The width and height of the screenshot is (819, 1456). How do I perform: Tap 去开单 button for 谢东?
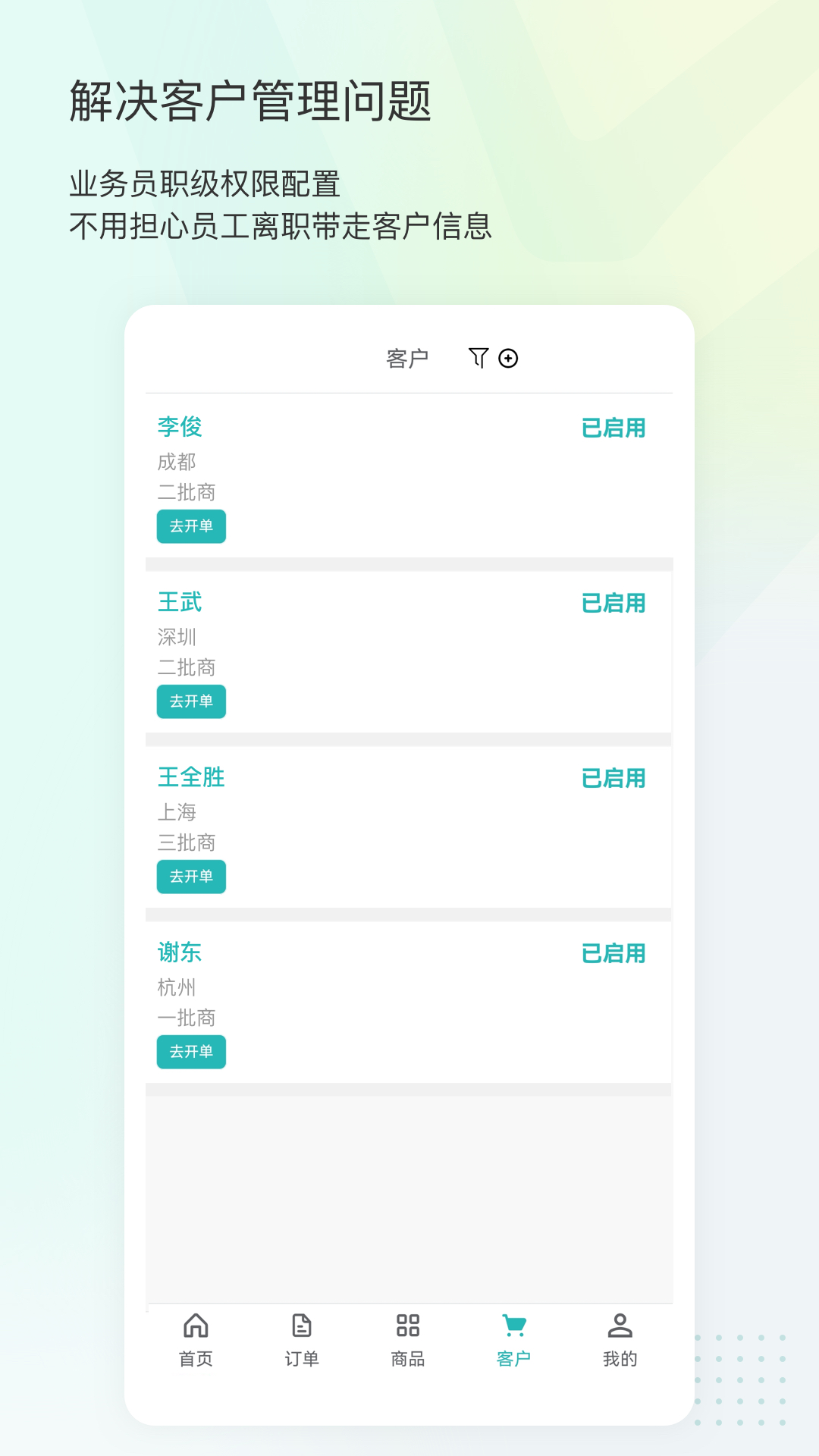coord(190,1052)
